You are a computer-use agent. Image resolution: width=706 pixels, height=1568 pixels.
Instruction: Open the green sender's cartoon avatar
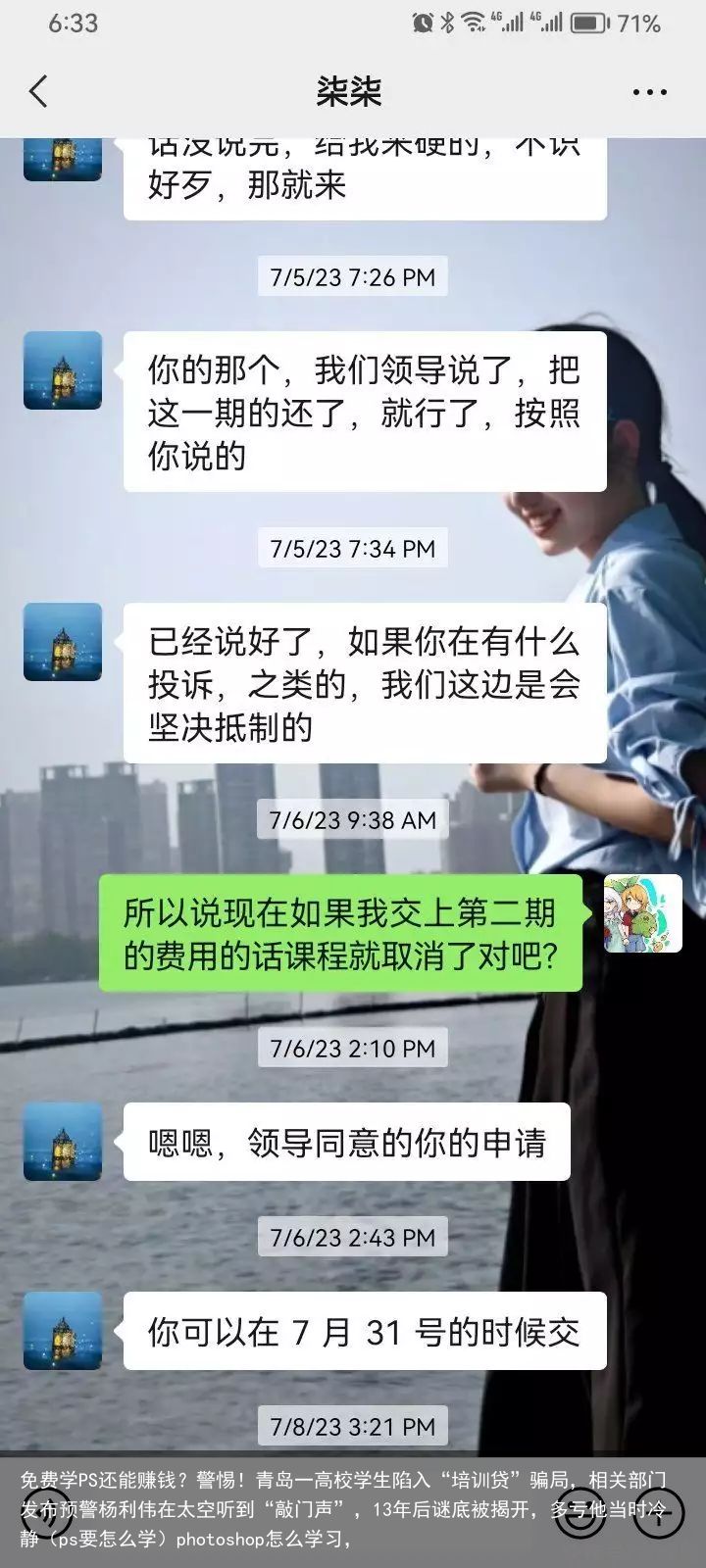click(642, 913)
